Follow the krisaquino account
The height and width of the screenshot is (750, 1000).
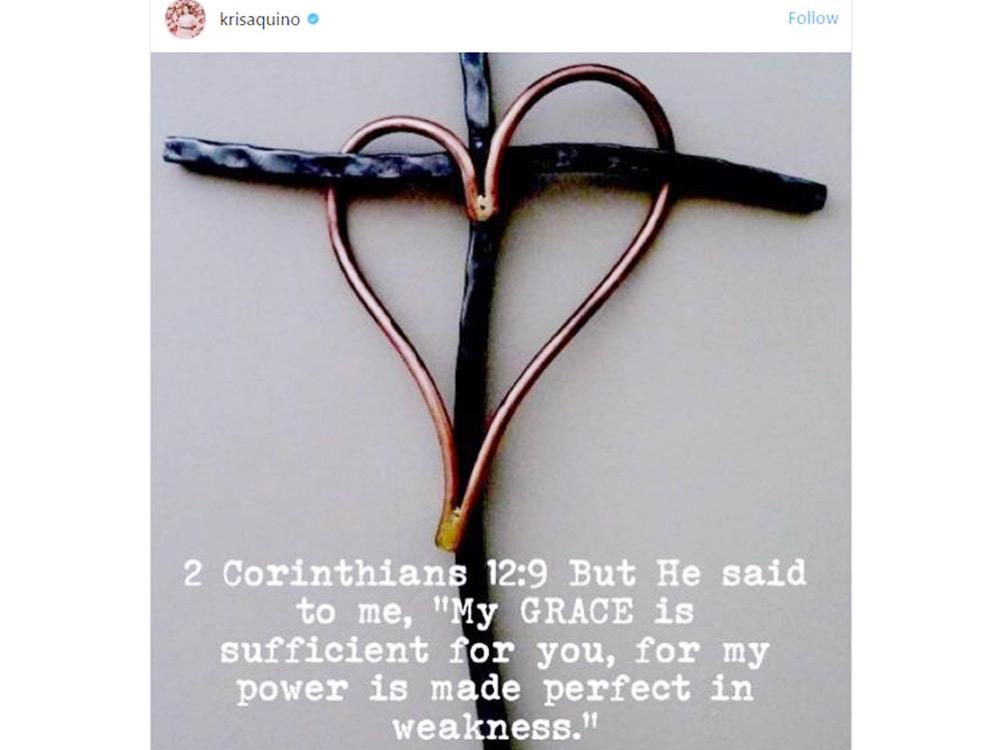812,18
